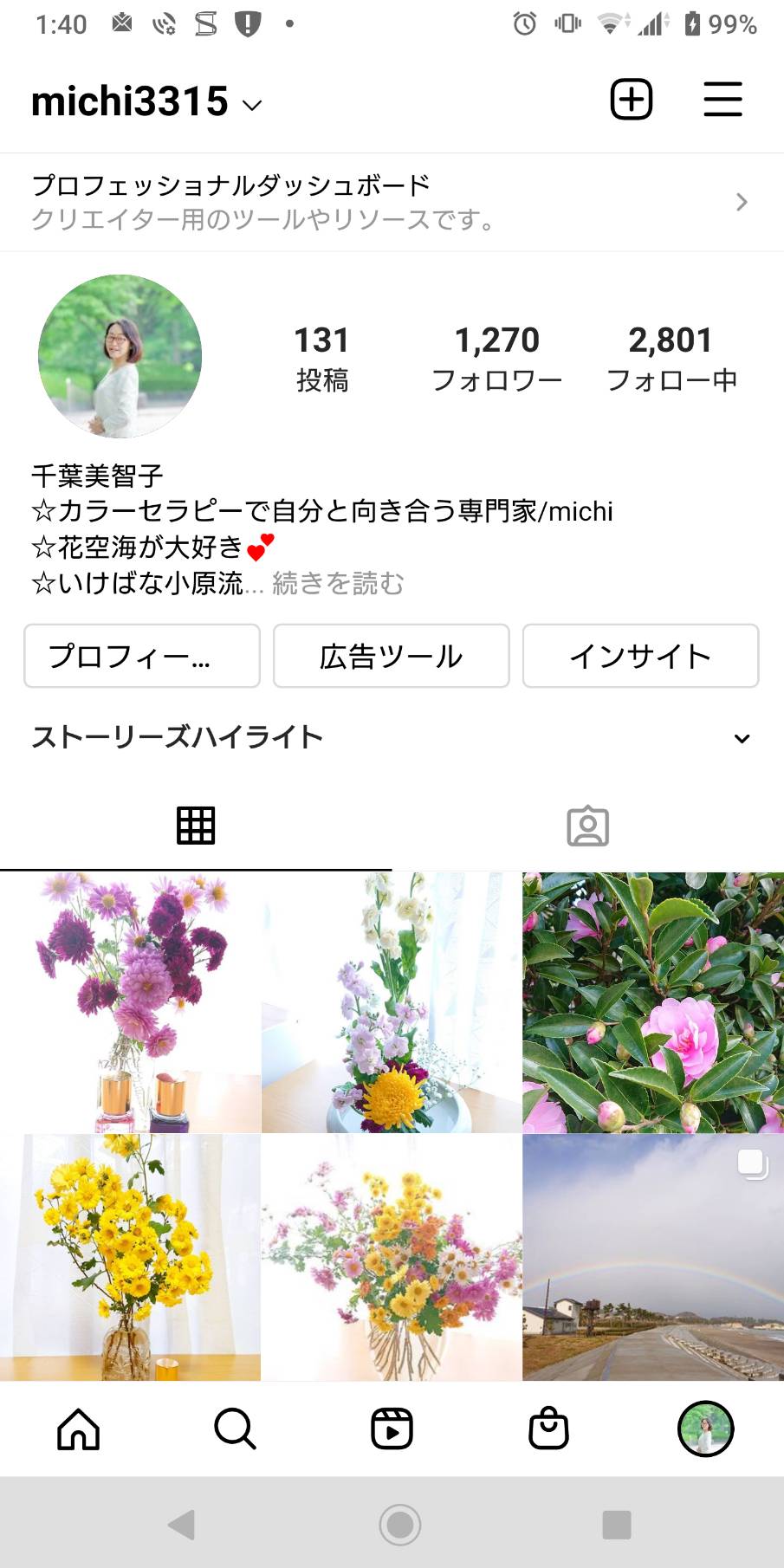Open the shop bag tab

pyautogui.click(x=548, y=1429)
